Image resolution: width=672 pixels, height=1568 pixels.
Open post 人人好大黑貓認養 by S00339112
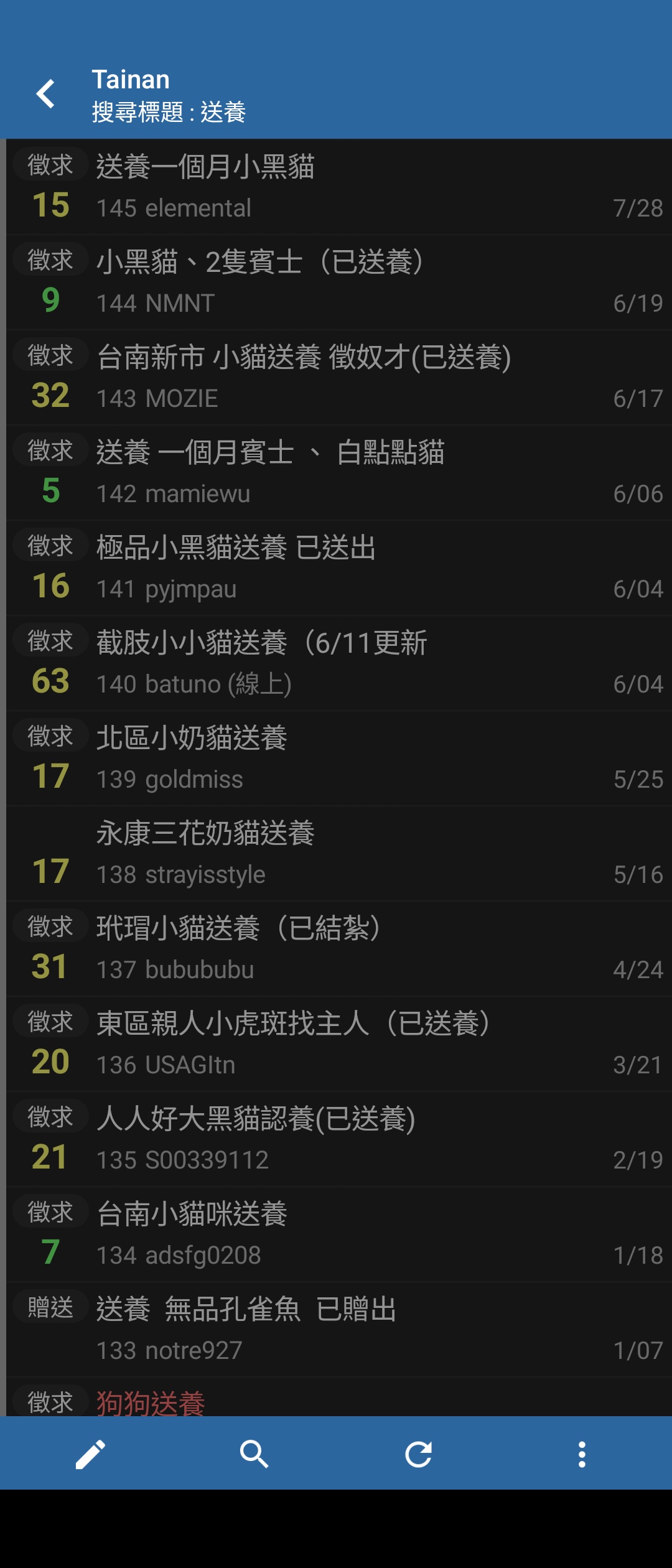coord(336,1139)
